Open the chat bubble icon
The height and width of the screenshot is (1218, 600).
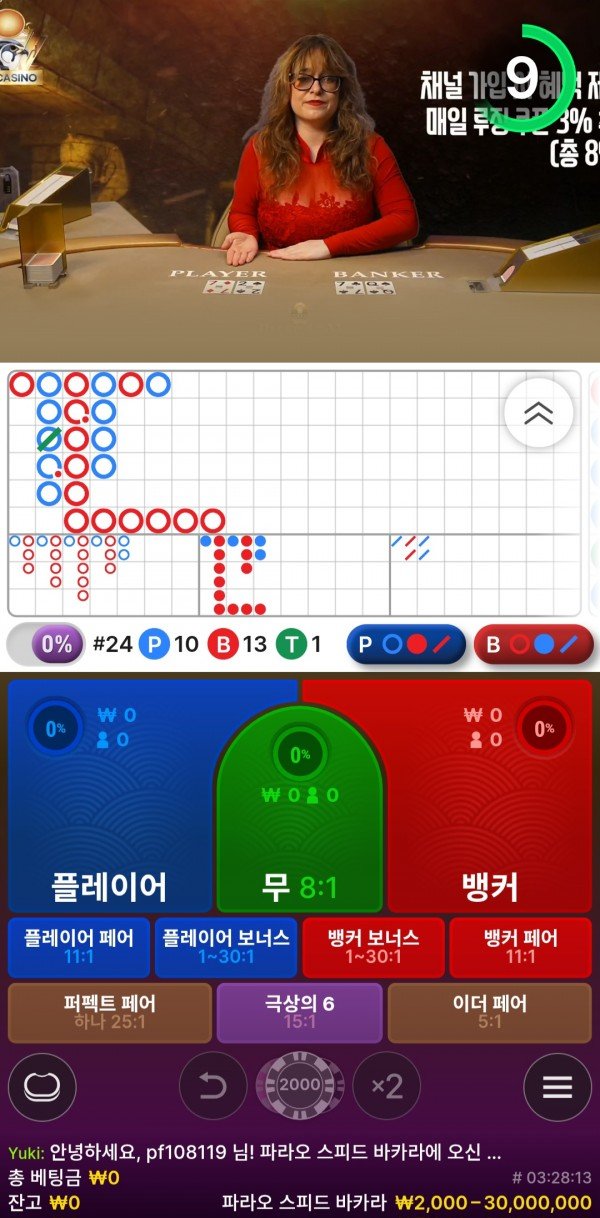pos(42,1086)
